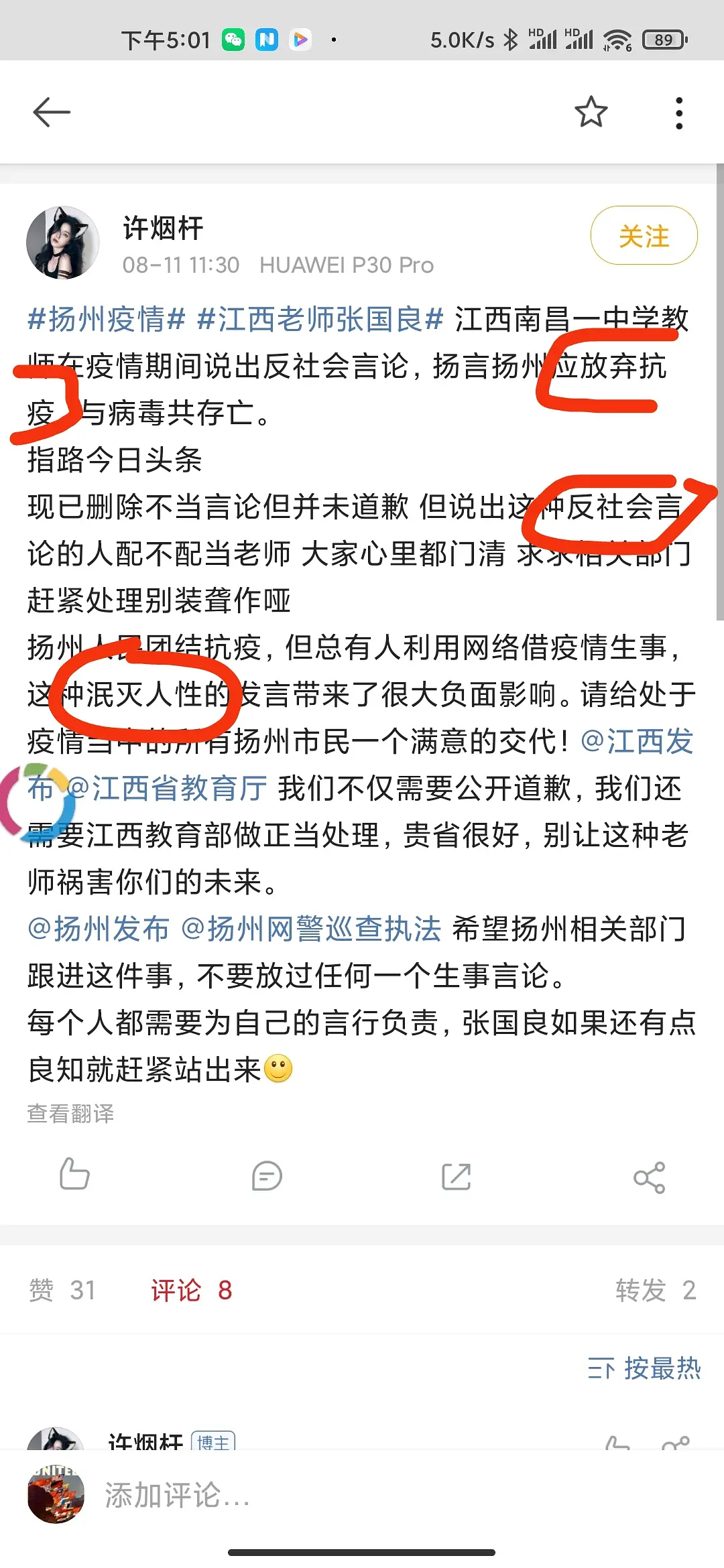Tap the comment bubble icon under the post
724x1568 pixels.
point(267,1176)
